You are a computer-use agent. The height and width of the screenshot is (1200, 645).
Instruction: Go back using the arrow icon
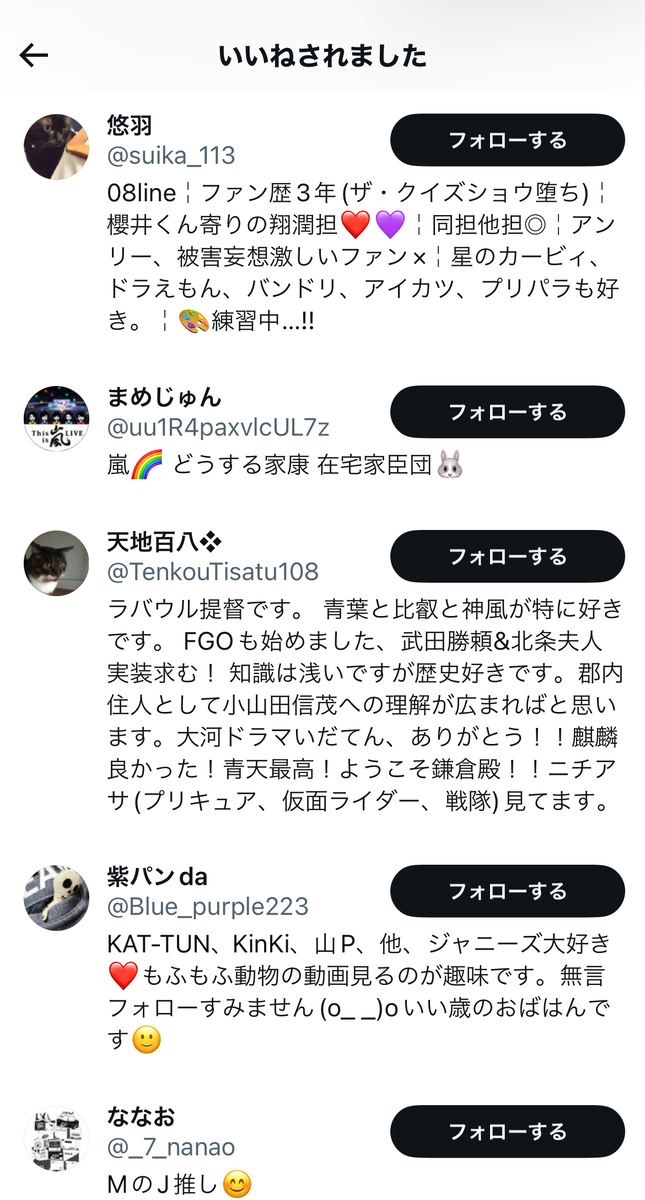point(34,55)
